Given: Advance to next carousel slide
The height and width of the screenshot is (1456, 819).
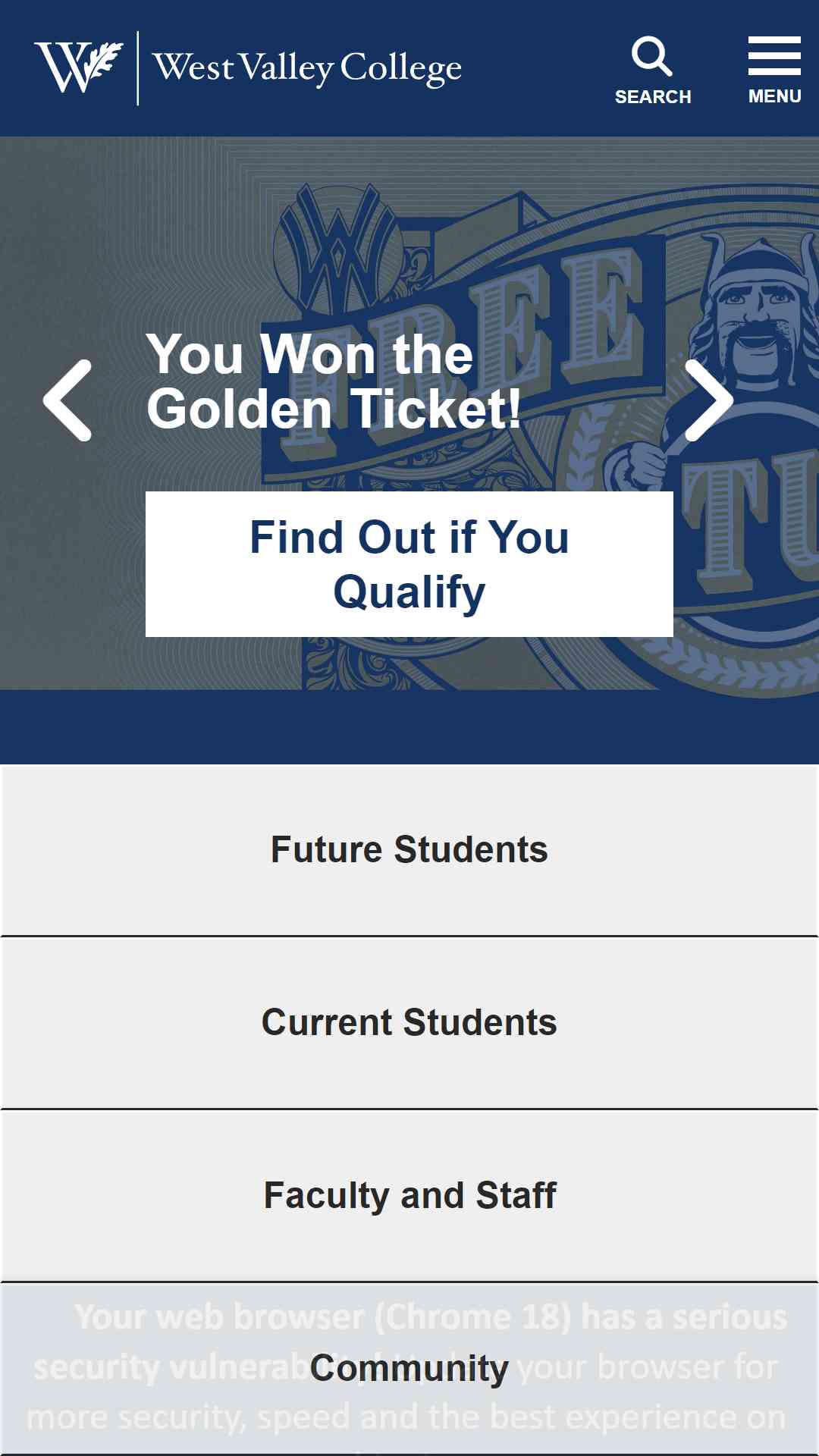Looking at the screenshot, I should 709,400.
